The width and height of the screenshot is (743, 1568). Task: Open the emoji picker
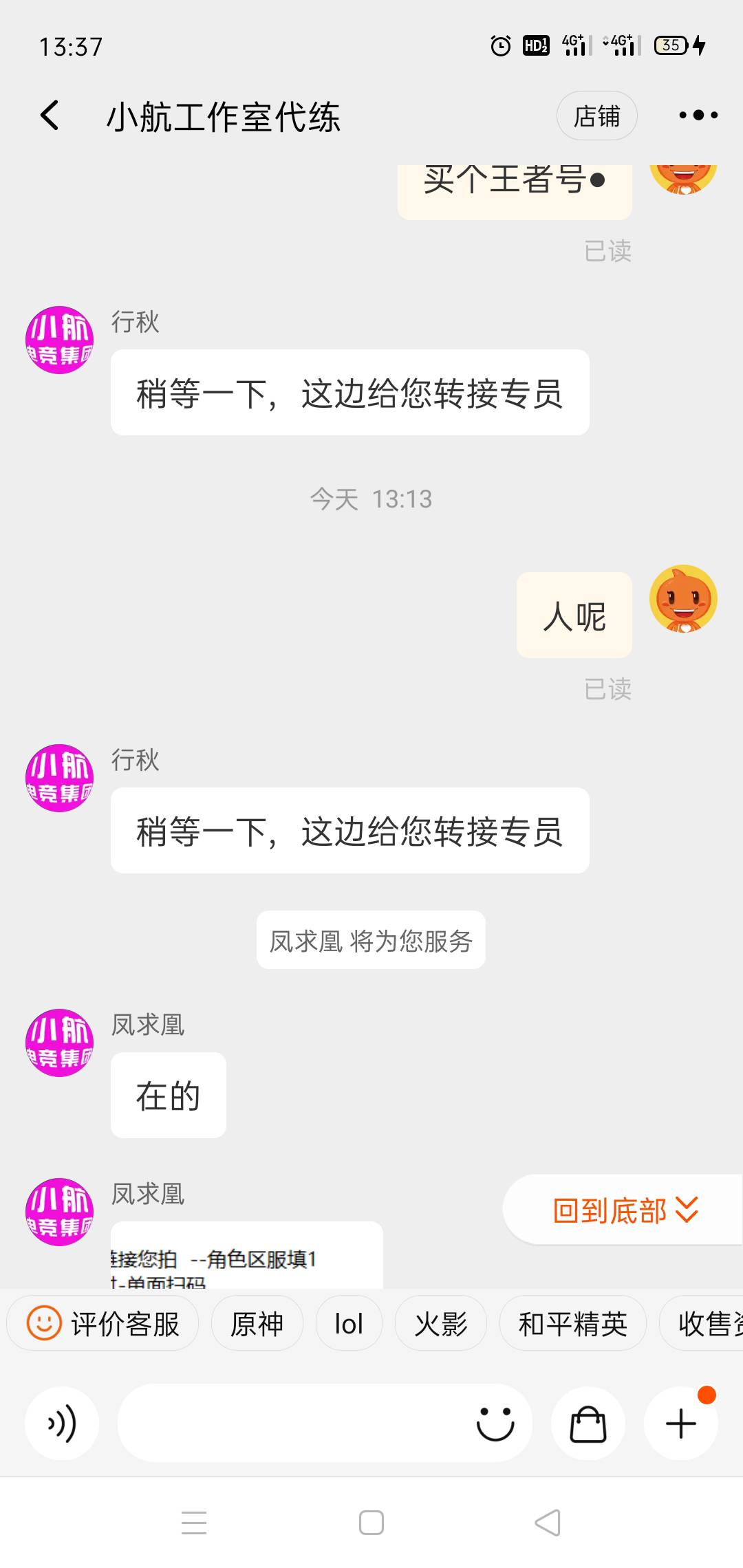point(495,1424)
